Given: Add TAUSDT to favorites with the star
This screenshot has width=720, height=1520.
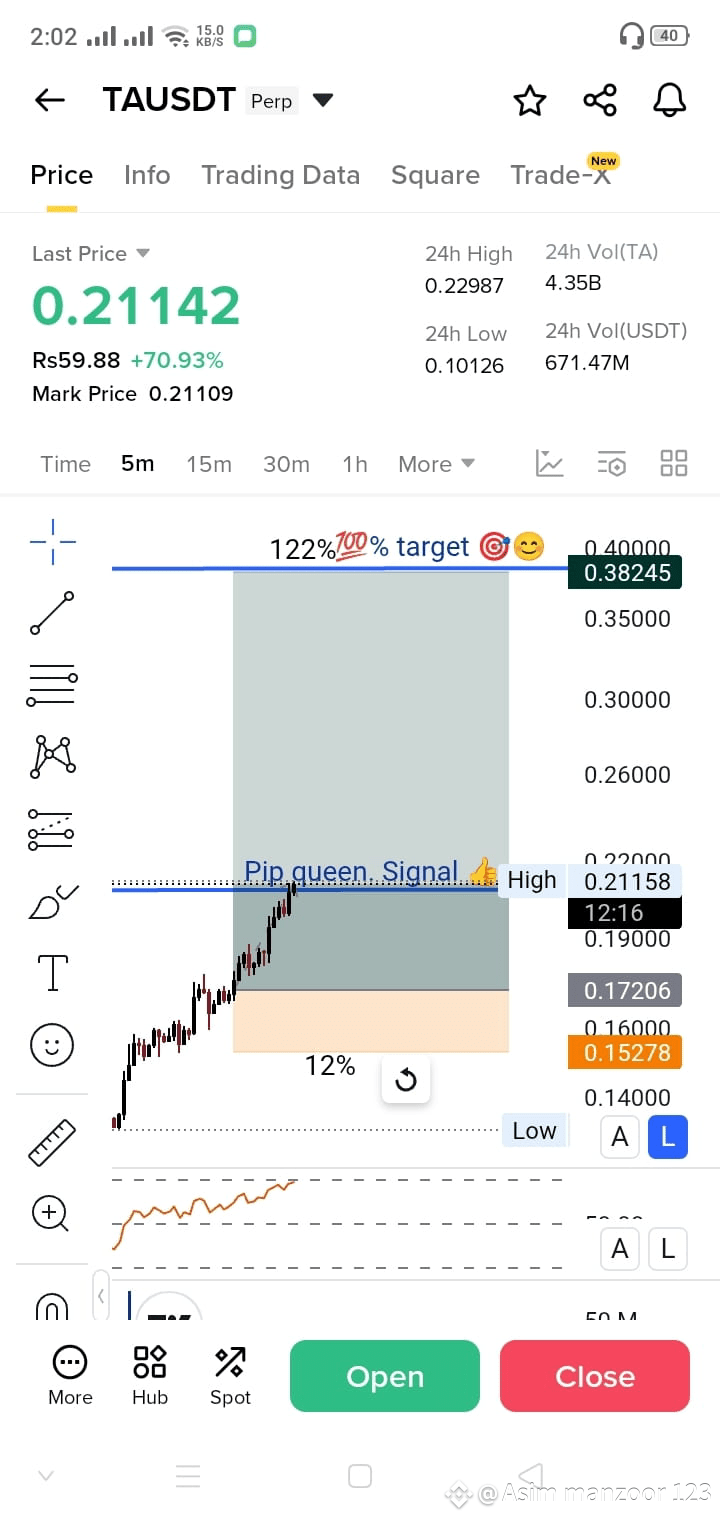Looking at the screenshot, I should (x=529, y=100).
